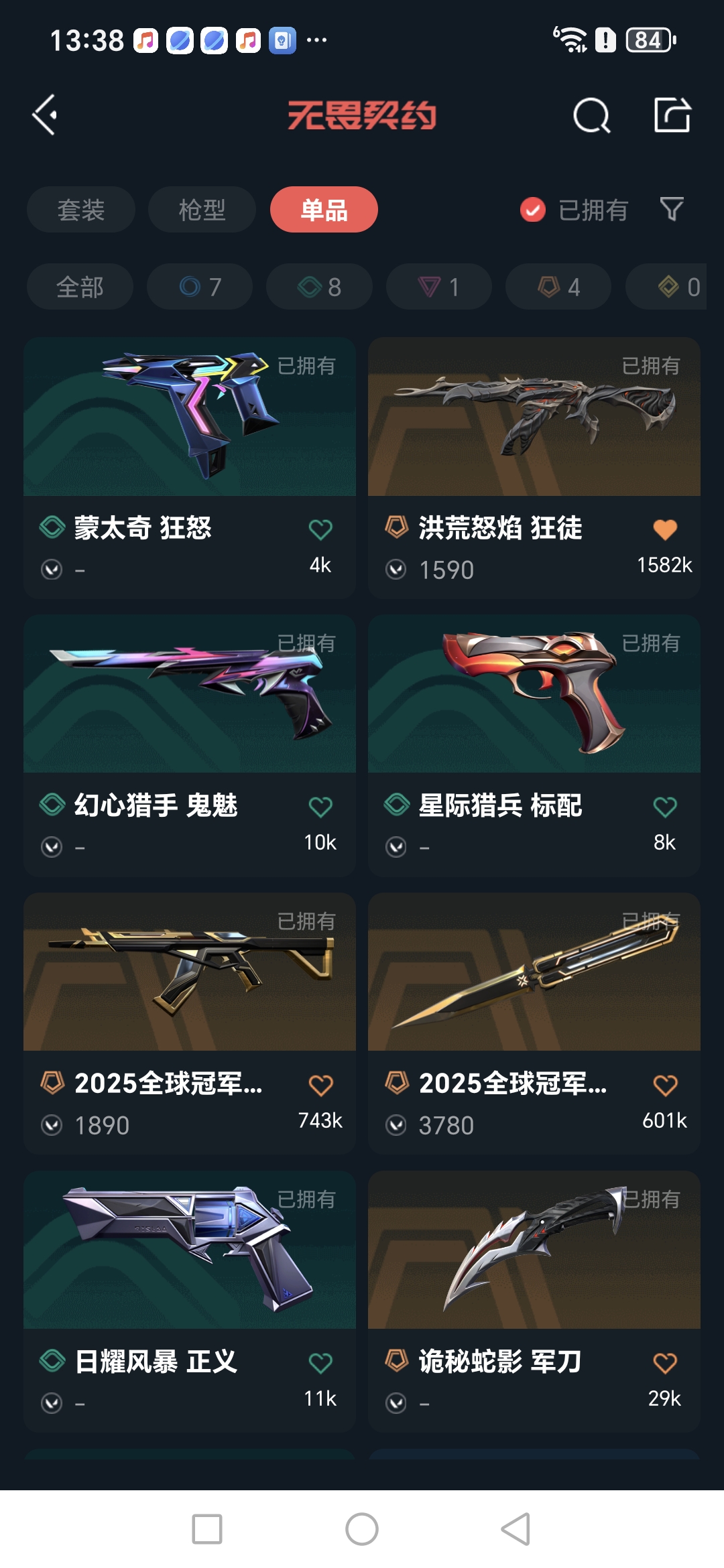Share this page via share icon
The image size is (724, 1568).
pyautogui.click(x=672, y=115)
